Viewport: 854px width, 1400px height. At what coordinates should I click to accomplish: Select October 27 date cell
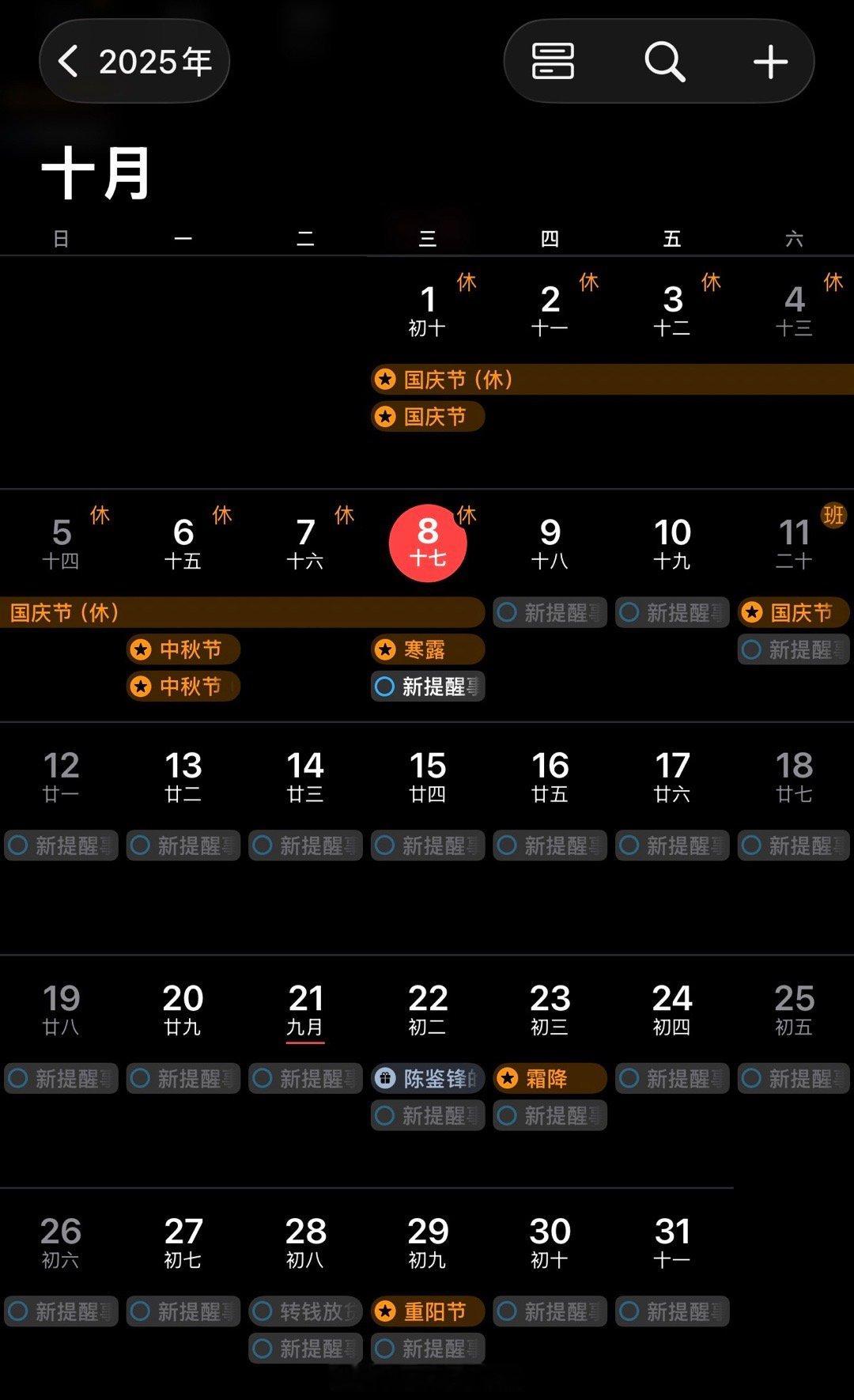183,1242
